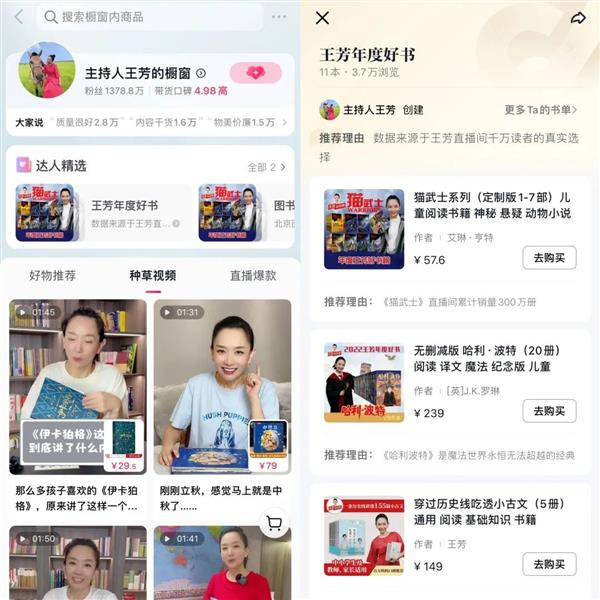The height and width of the screenshot is (600, 600).
Task: Share the 王芳年度好书 book list
Action: point(578,18)
